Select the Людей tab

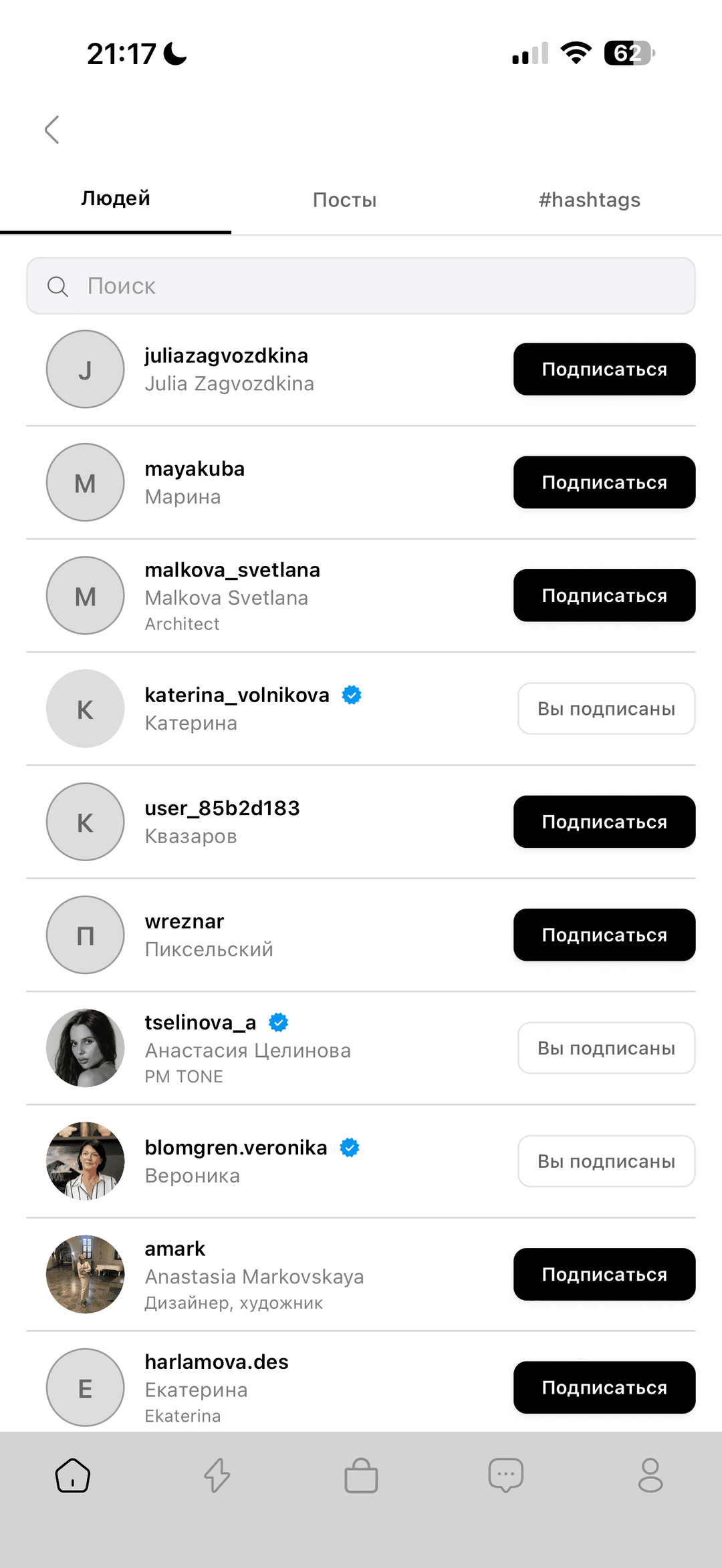pyautogui.click(x=116, y=198)
